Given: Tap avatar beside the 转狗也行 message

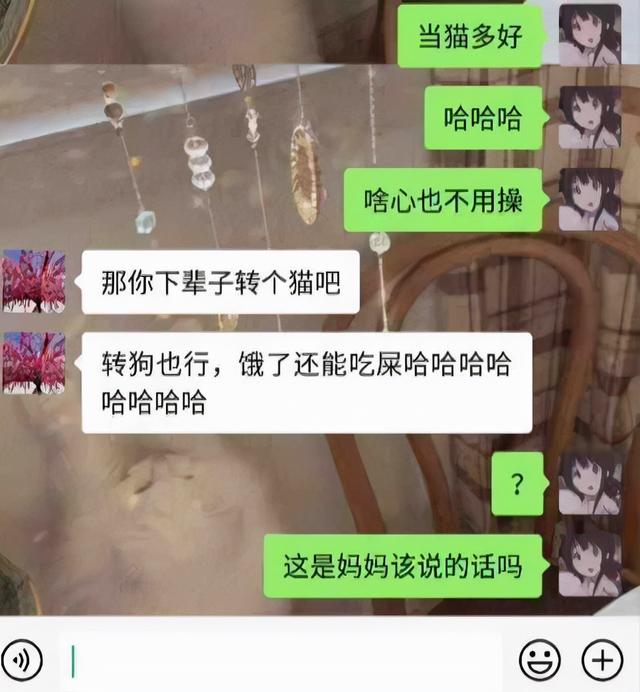Looking at the screenshot, I should pyautogui.click(x=34, y=364).
